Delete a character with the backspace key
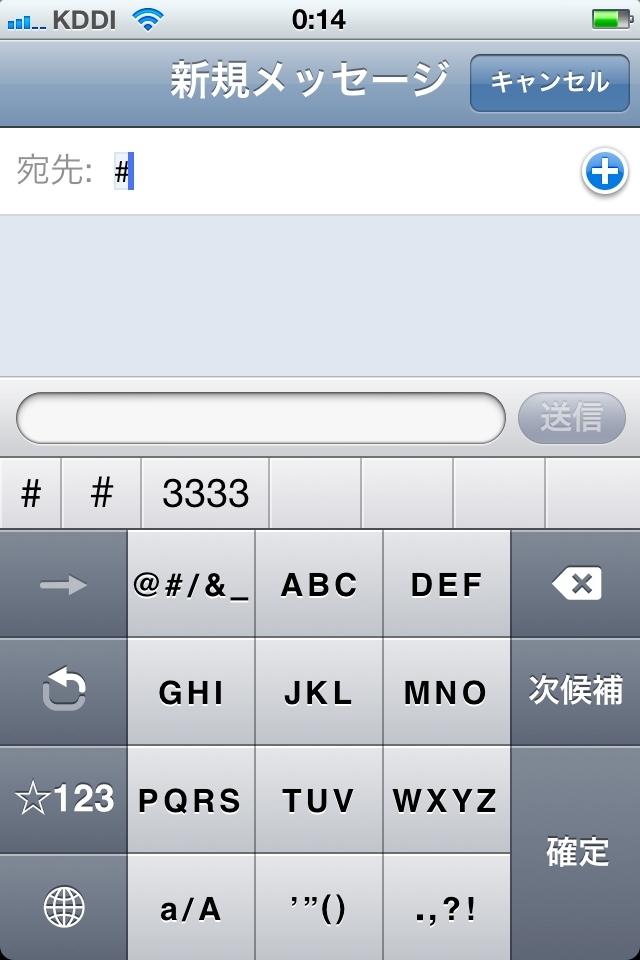The image size is (640, 960). tap(576, 584)
